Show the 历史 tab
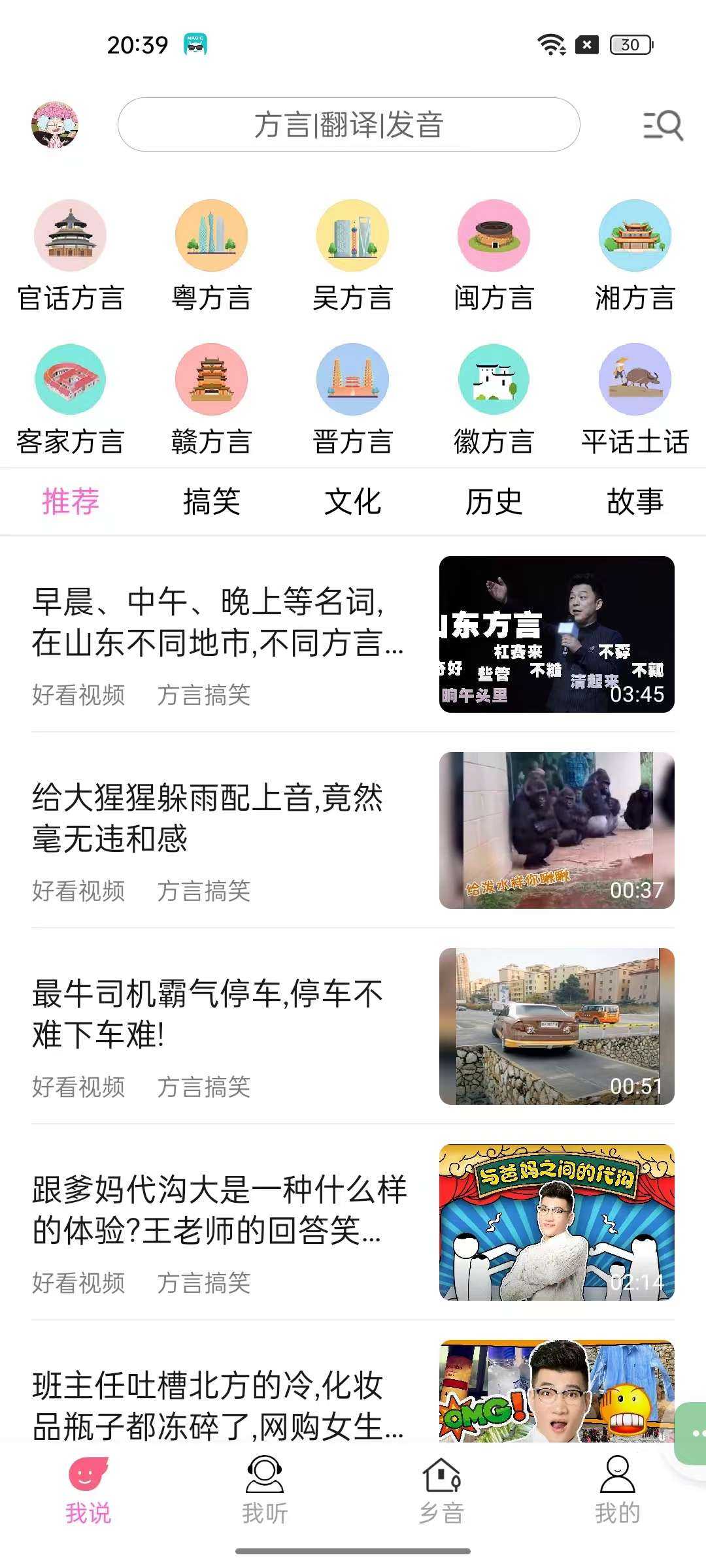This screenshot has width=706, height=1568. 494,502
